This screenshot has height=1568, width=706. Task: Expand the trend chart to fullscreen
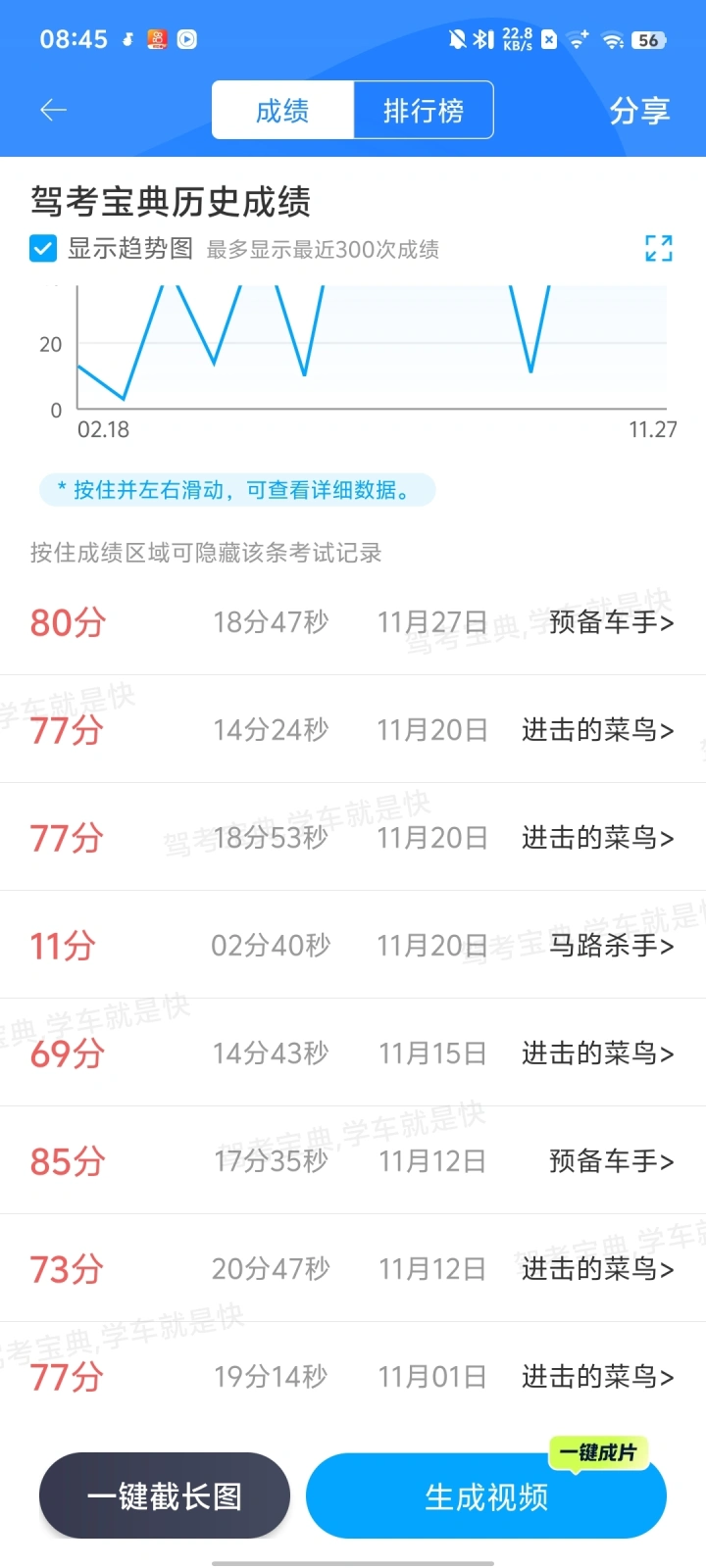(x=659, y=248)
